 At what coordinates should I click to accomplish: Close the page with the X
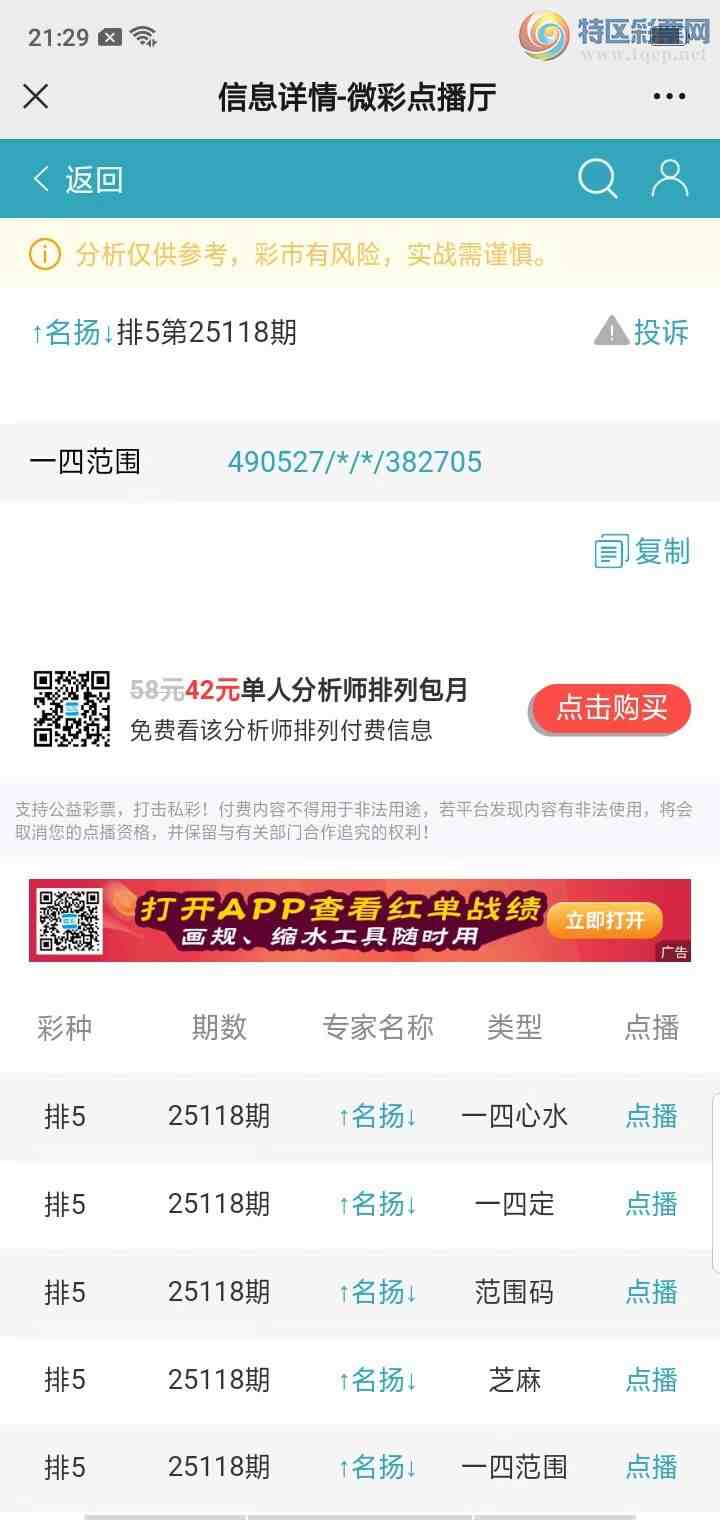pos(35,96)
